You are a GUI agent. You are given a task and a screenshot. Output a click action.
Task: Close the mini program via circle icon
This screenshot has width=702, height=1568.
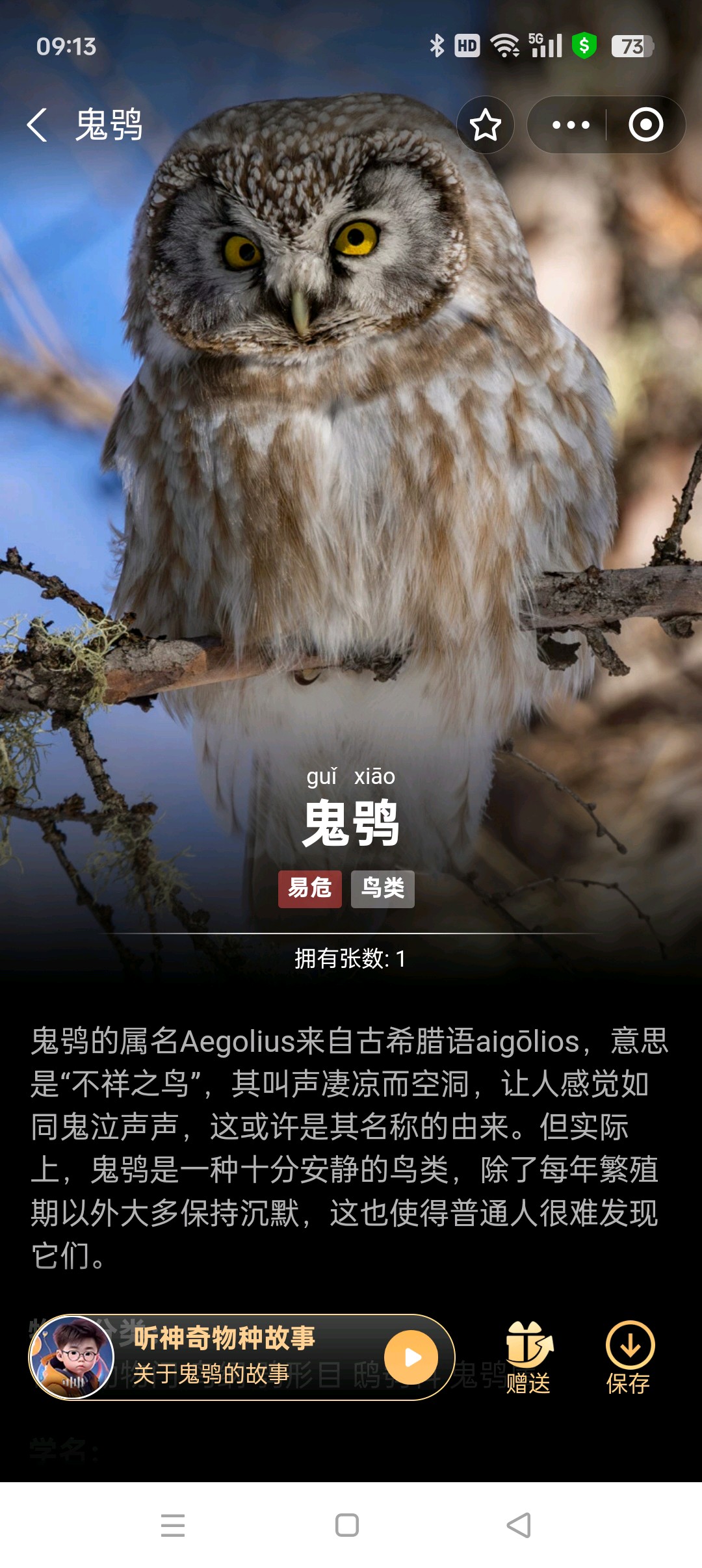[645, 125]
